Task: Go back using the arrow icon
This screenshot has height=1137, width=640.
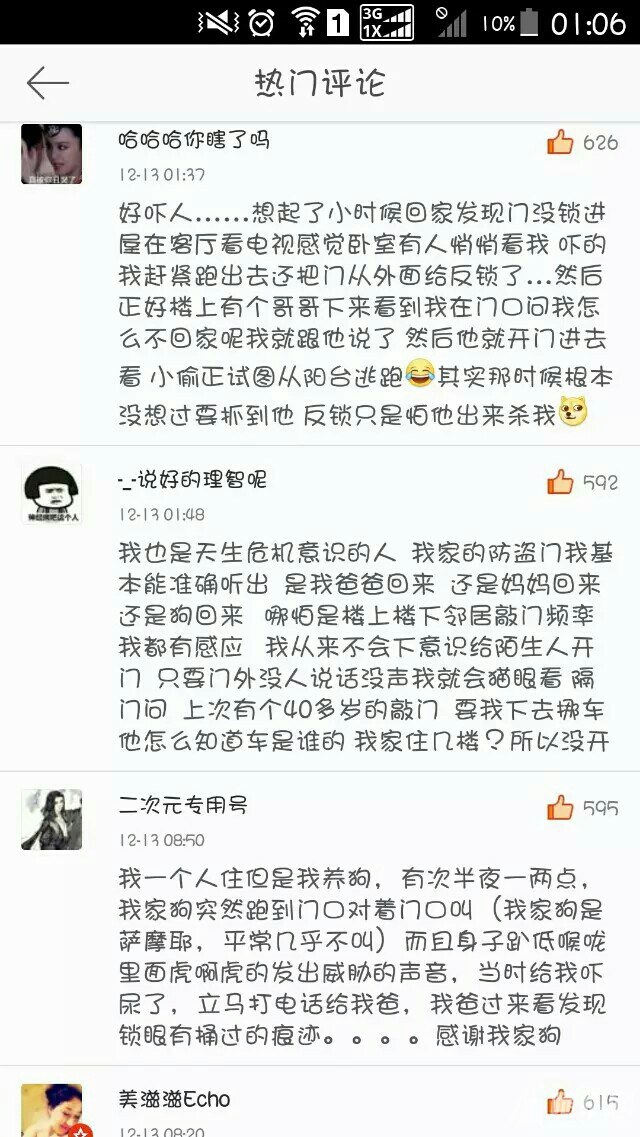Action: pyautogui.click(x=47, y=83)
